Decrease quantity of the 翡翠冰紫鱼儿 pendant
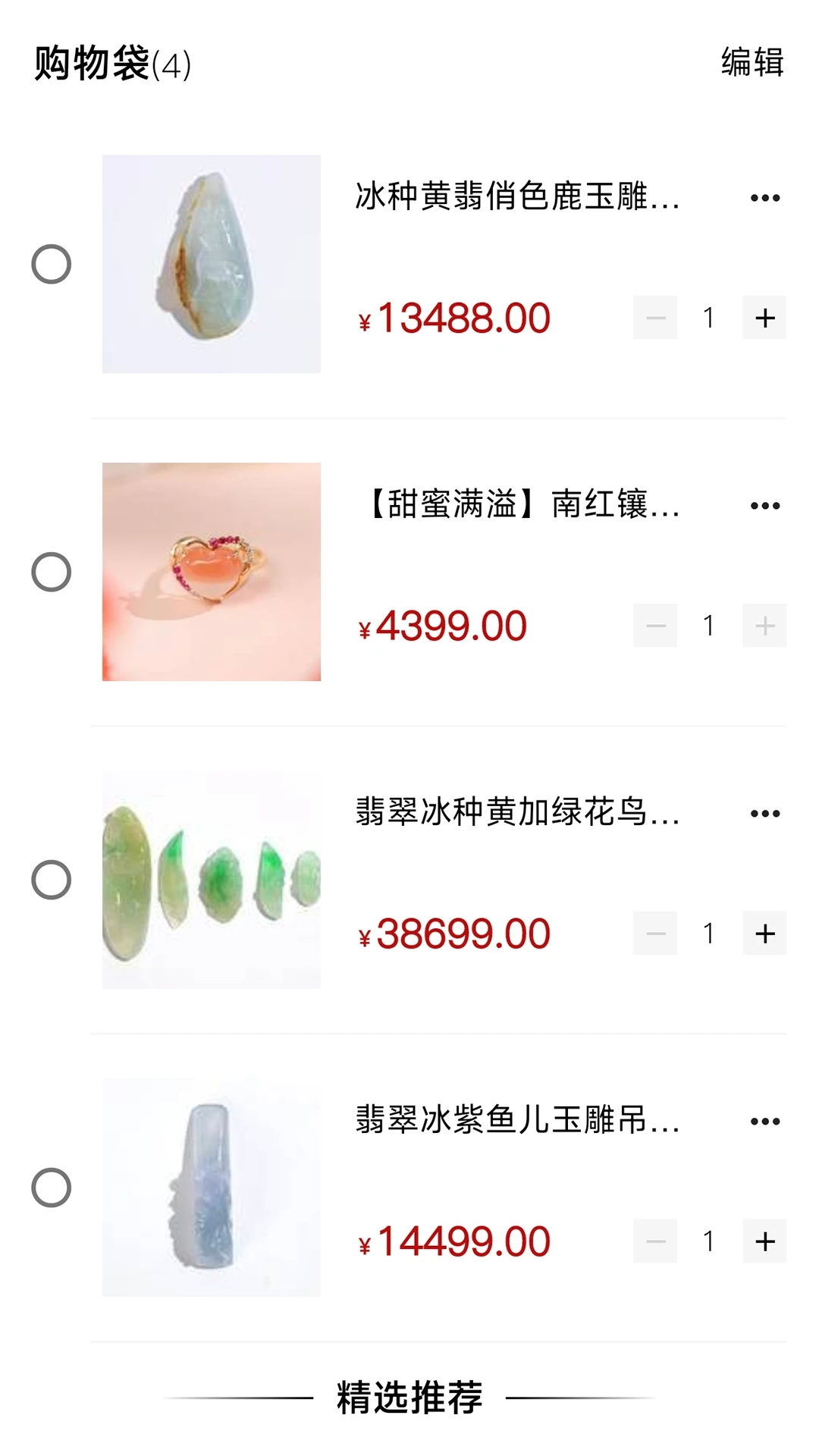Viewport: 819px width, 1456px height. click(x=655, y=1240)
